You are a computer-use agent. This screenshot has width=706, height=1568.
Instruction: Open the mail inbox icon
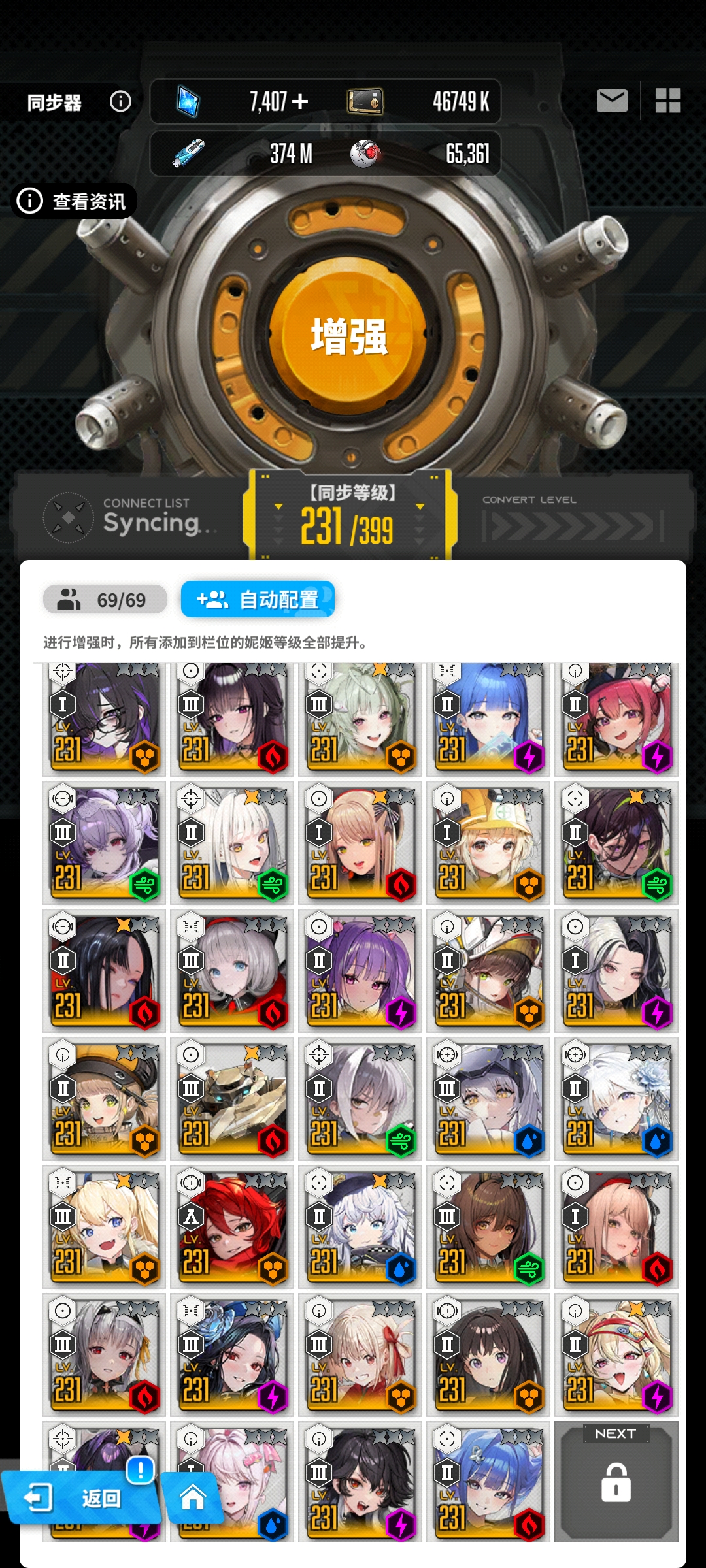coord(612,101)
